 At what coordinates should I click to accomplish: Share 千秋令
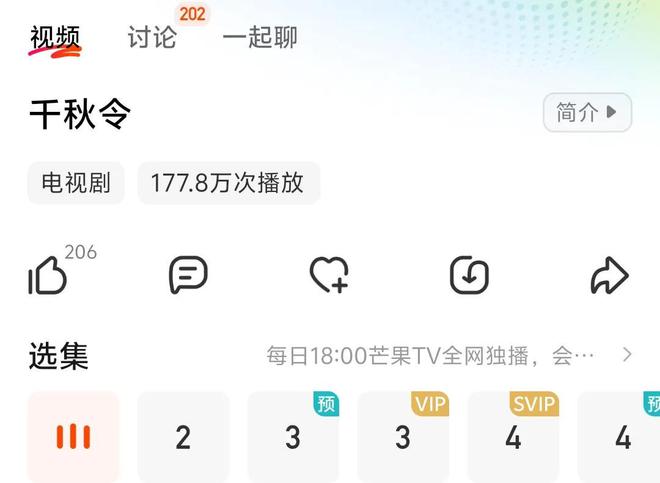coord(609,275)
